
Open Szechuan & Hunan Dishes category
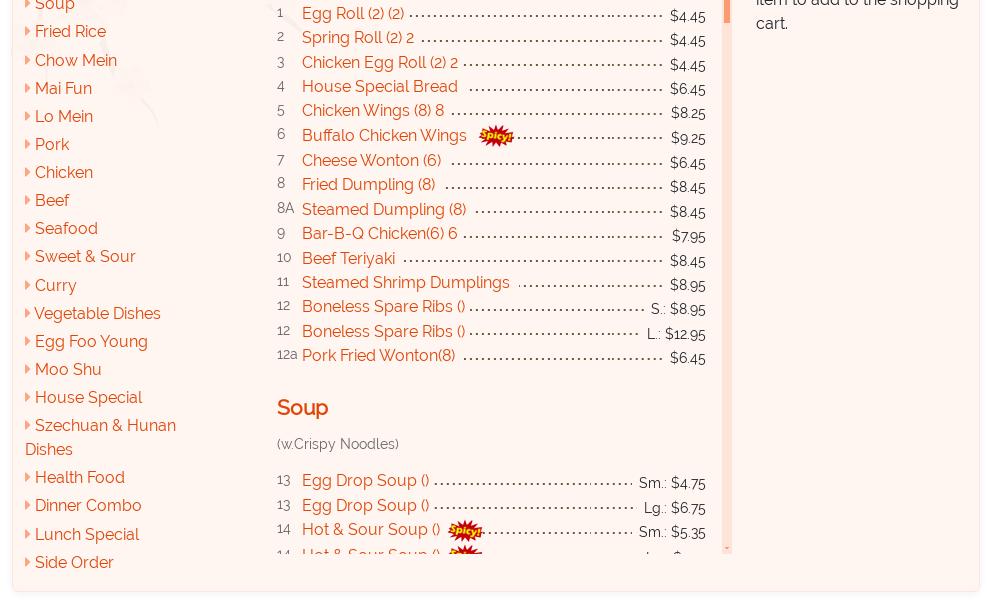[104, 426]
